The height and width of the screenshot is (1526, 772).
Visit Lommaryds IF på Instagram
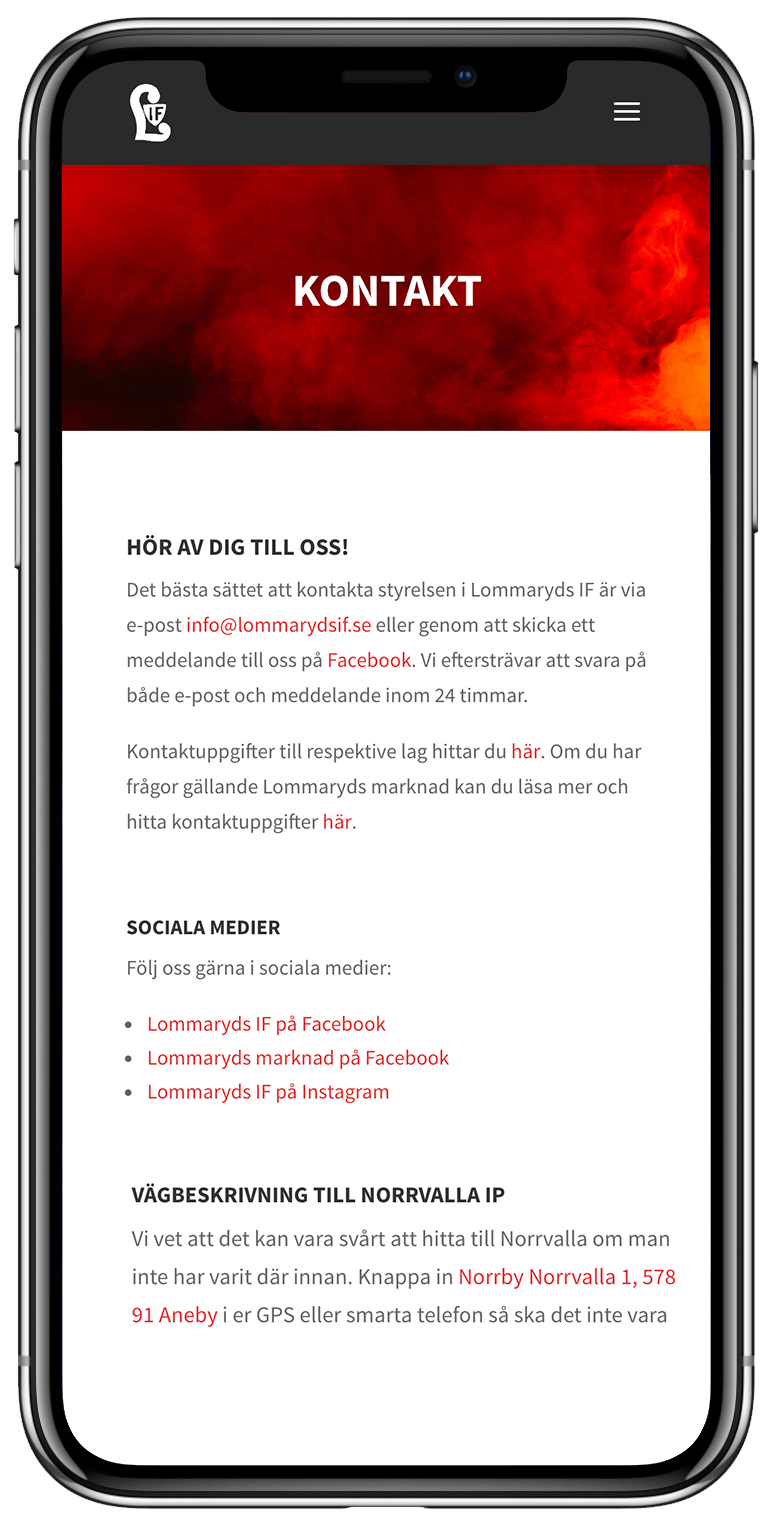coord(268,1092)
